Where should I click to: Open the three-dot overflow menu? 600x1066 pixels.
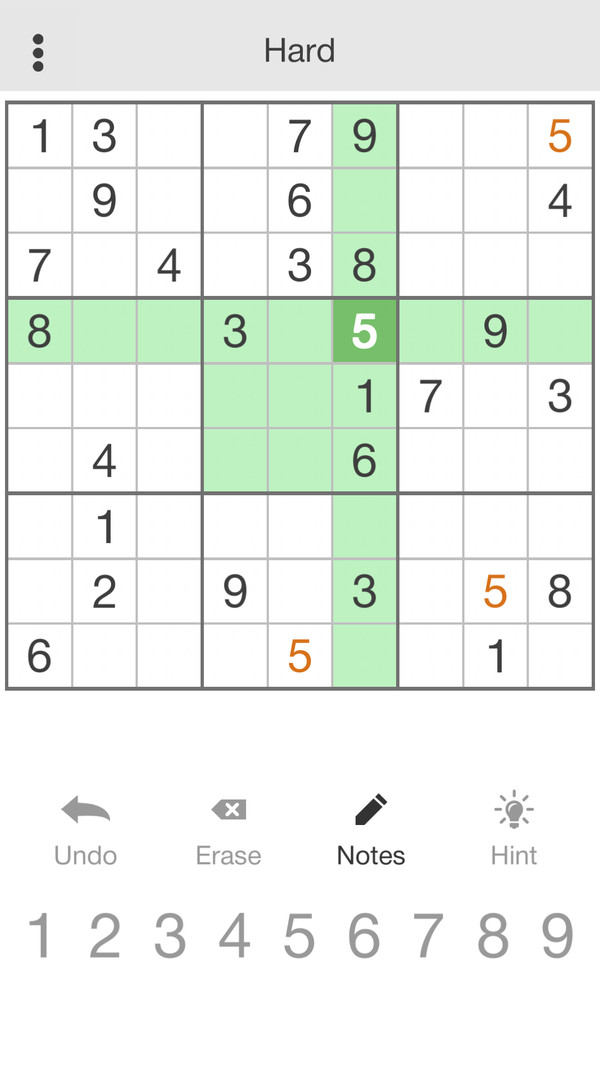[38, 52]
